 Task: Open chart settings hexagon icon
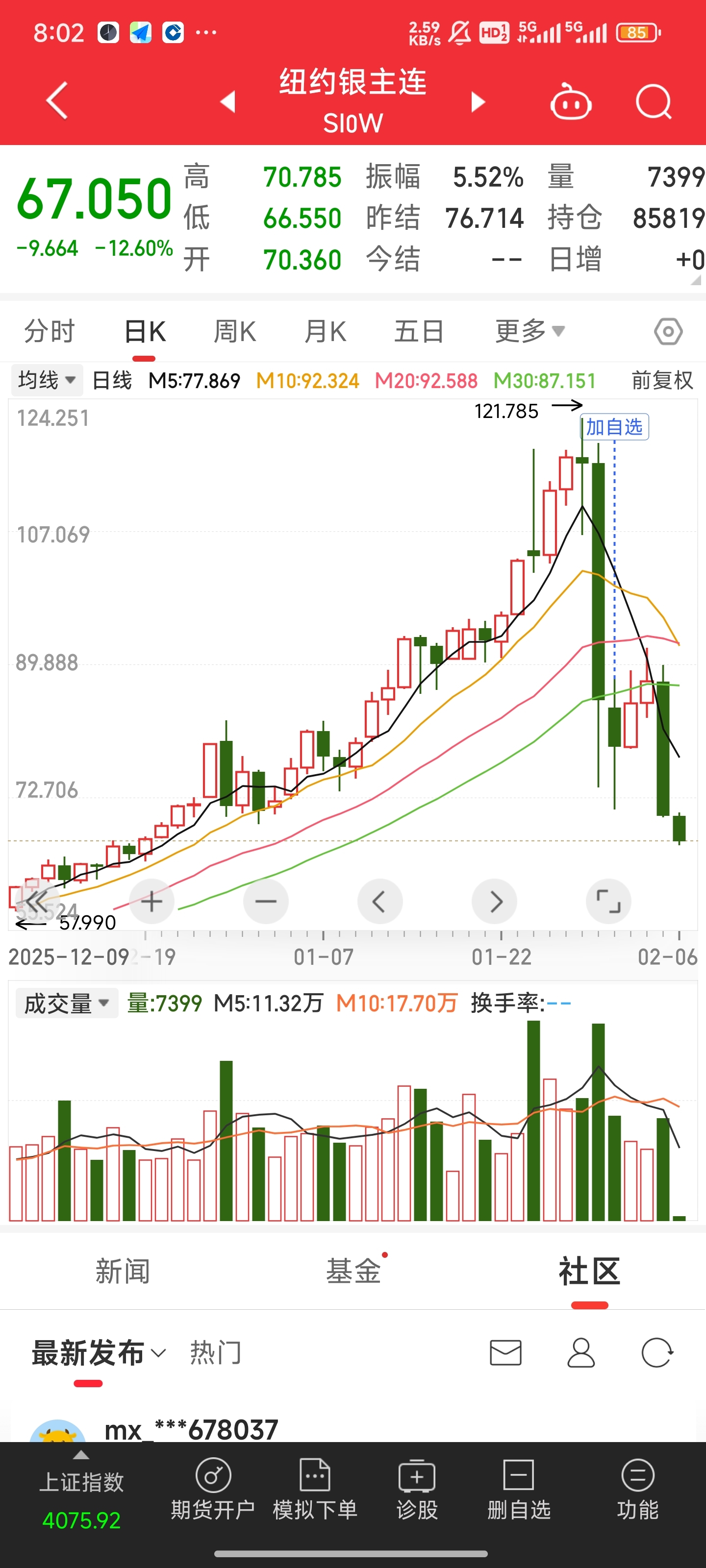point(668,332)
